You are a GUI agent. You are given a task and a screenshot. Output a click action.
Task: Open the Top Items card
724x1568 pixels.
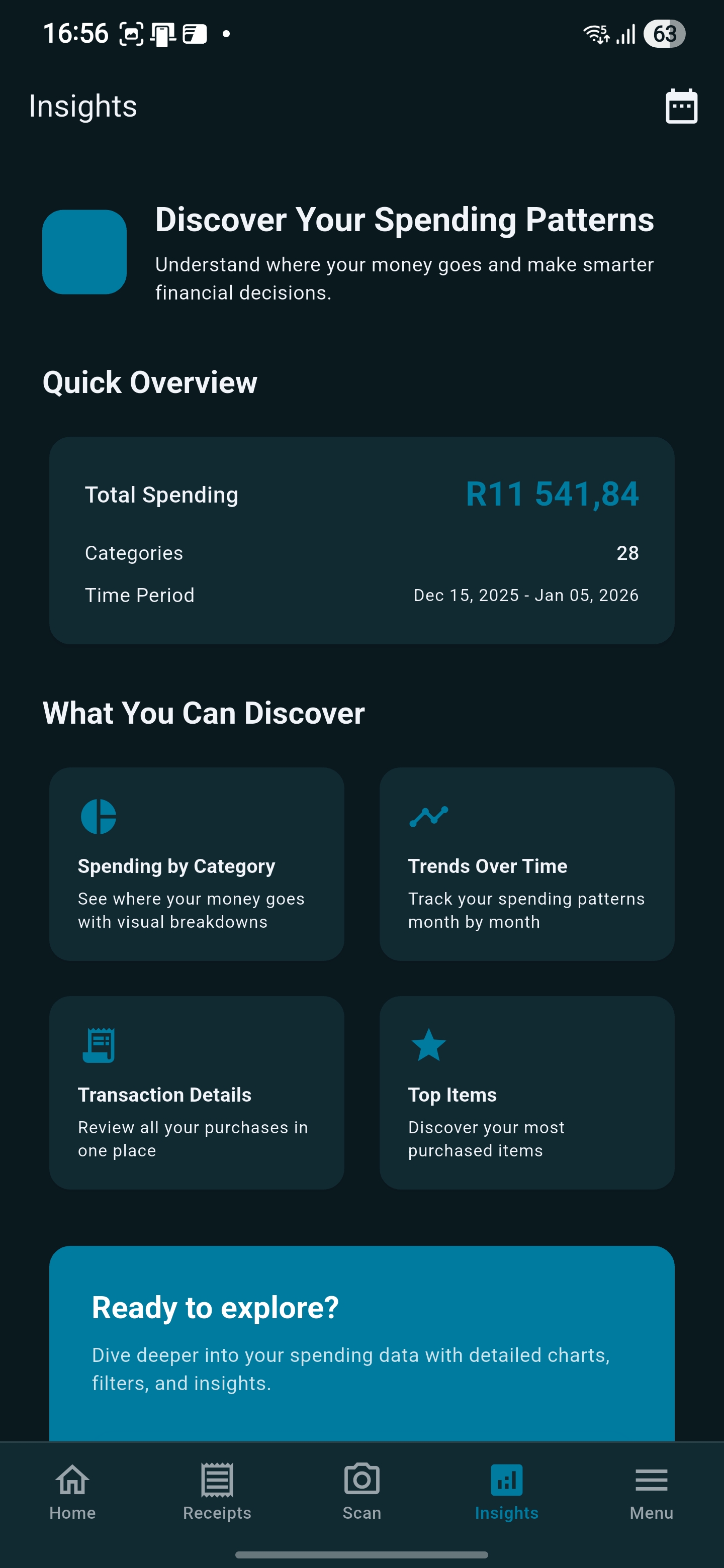pyautogui.click(x=527, y=1093)
